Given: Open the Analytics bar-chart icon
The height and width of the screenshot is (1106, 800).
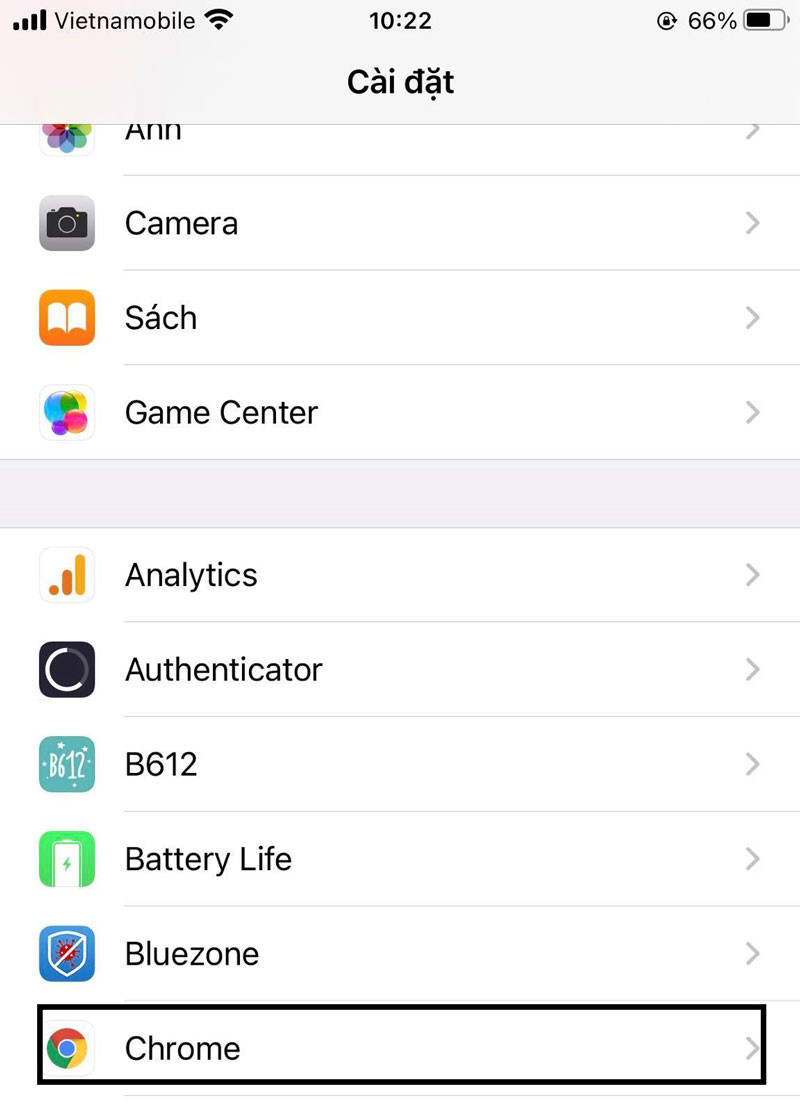Looking at the screenshot, I should point(66,575).
